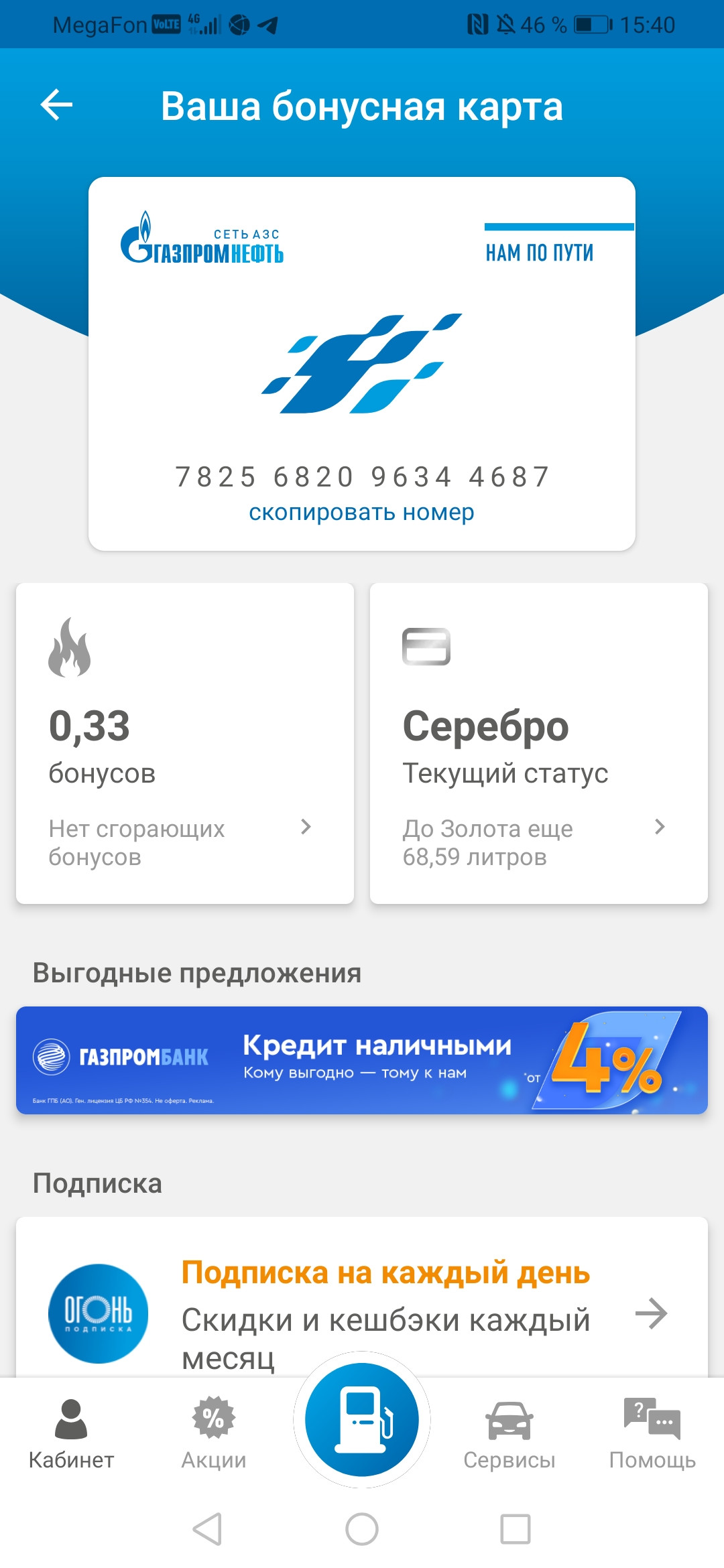Copy the bonus card number
Image resolution: width=724 pixels, height=1568 pixels.
click(x=361, y=513)
